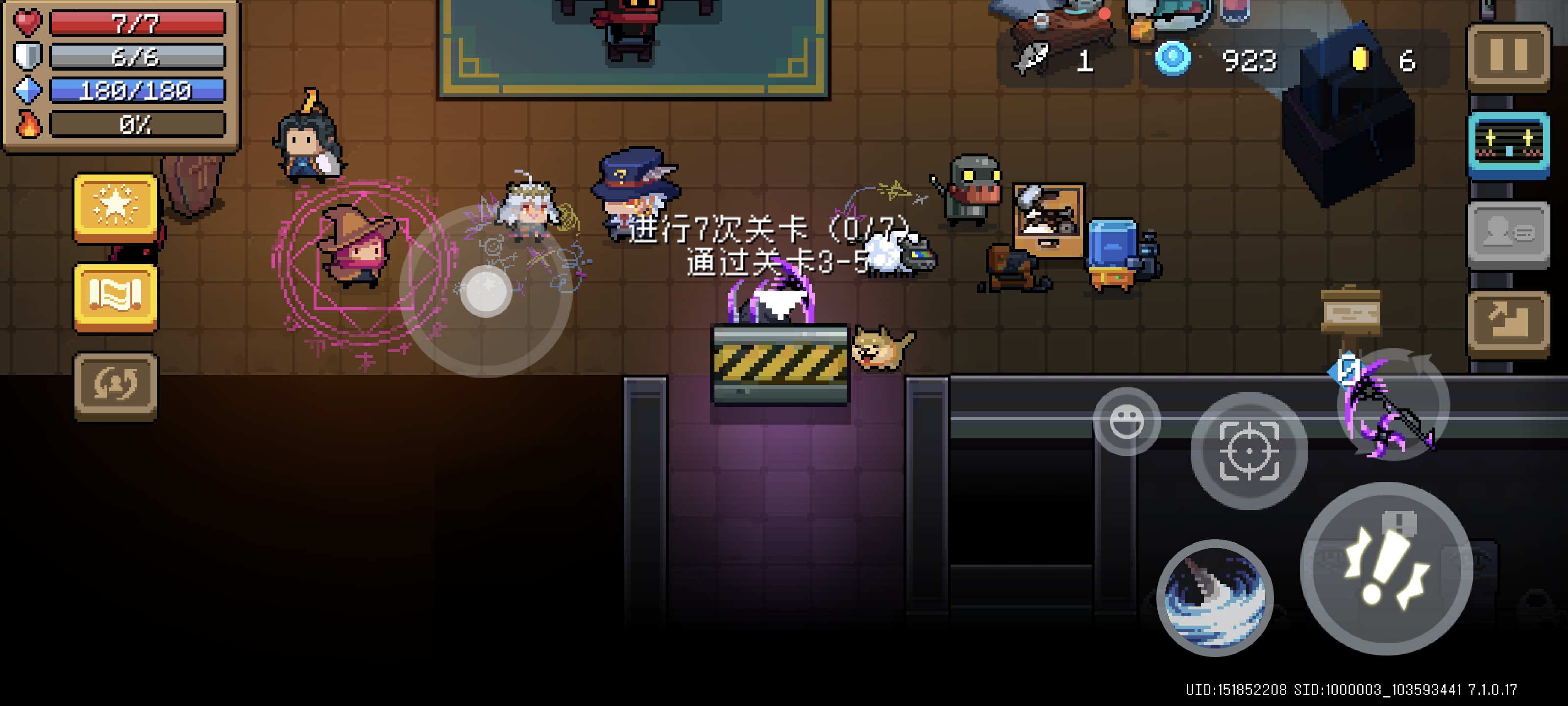Viewport: 1568px width, 706px height.
Task: Open the blue monitor panel button
Action: click(x=1508, y=145)
